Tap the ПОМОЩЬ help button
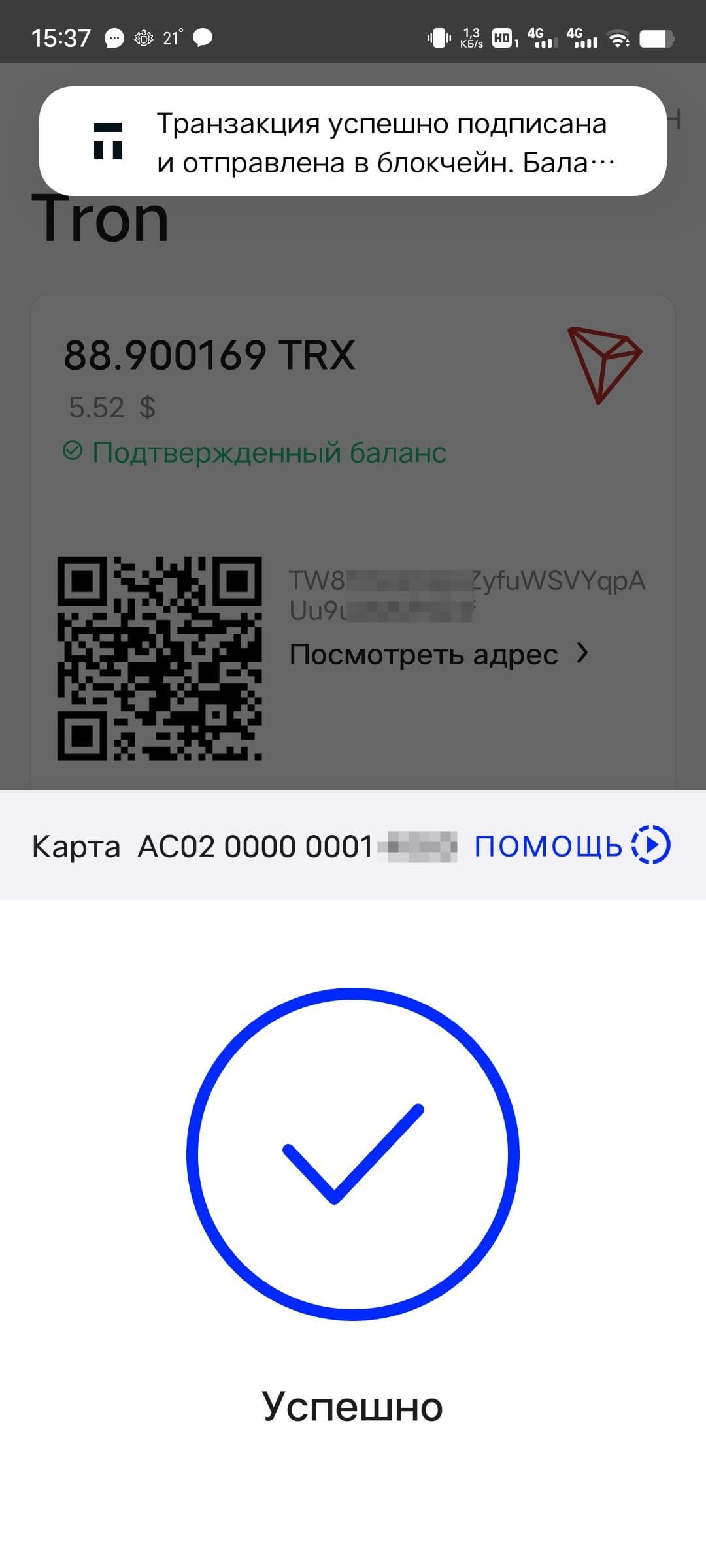Screen dimensions: 706x1568 coord(571,845)
